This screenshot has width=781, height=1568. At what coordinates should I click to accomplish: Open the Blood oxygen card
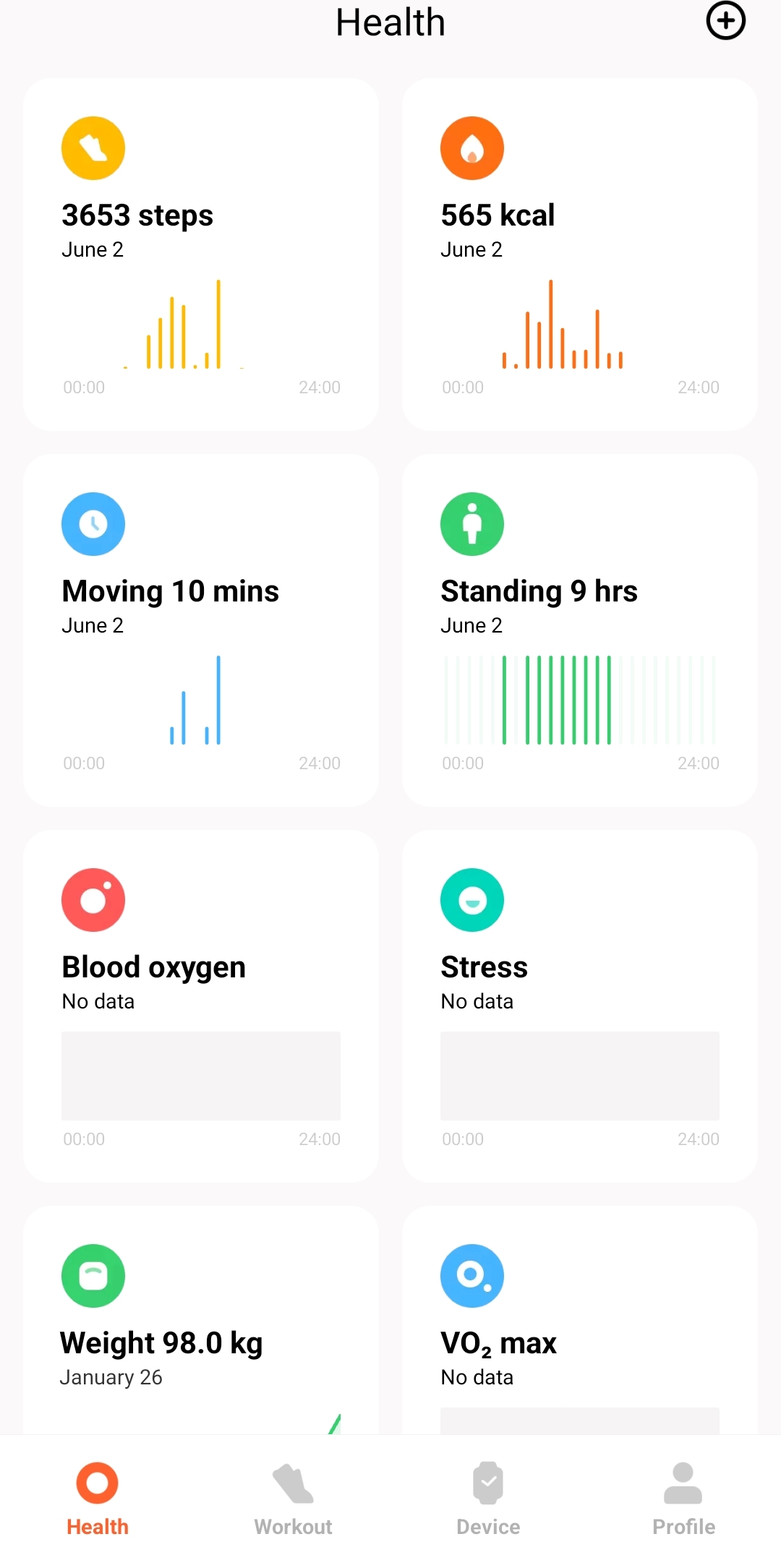201,1006
